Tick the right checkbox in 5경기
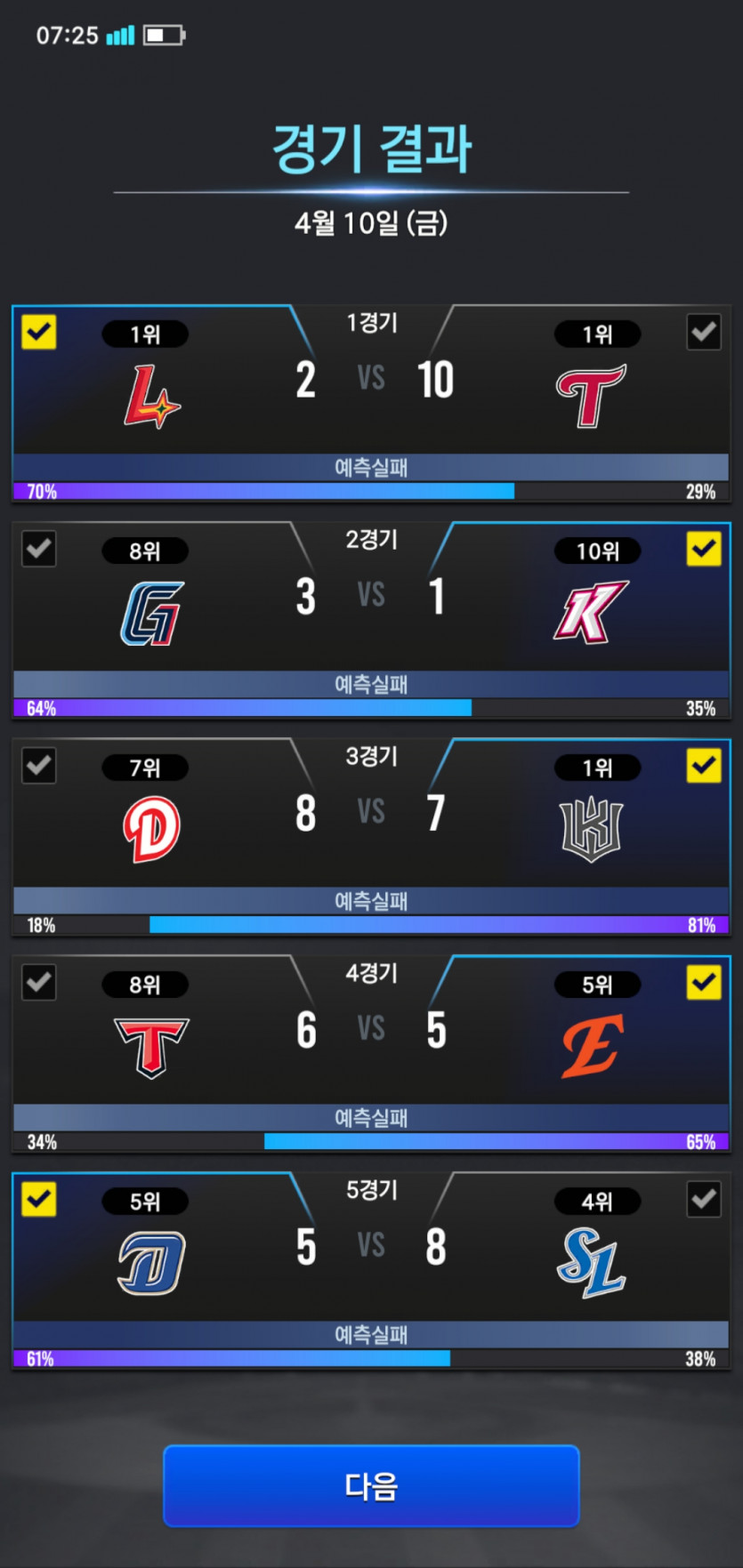Image resolution: width=743 pixels, height=1568 pixels. (x=704, y=1200)
